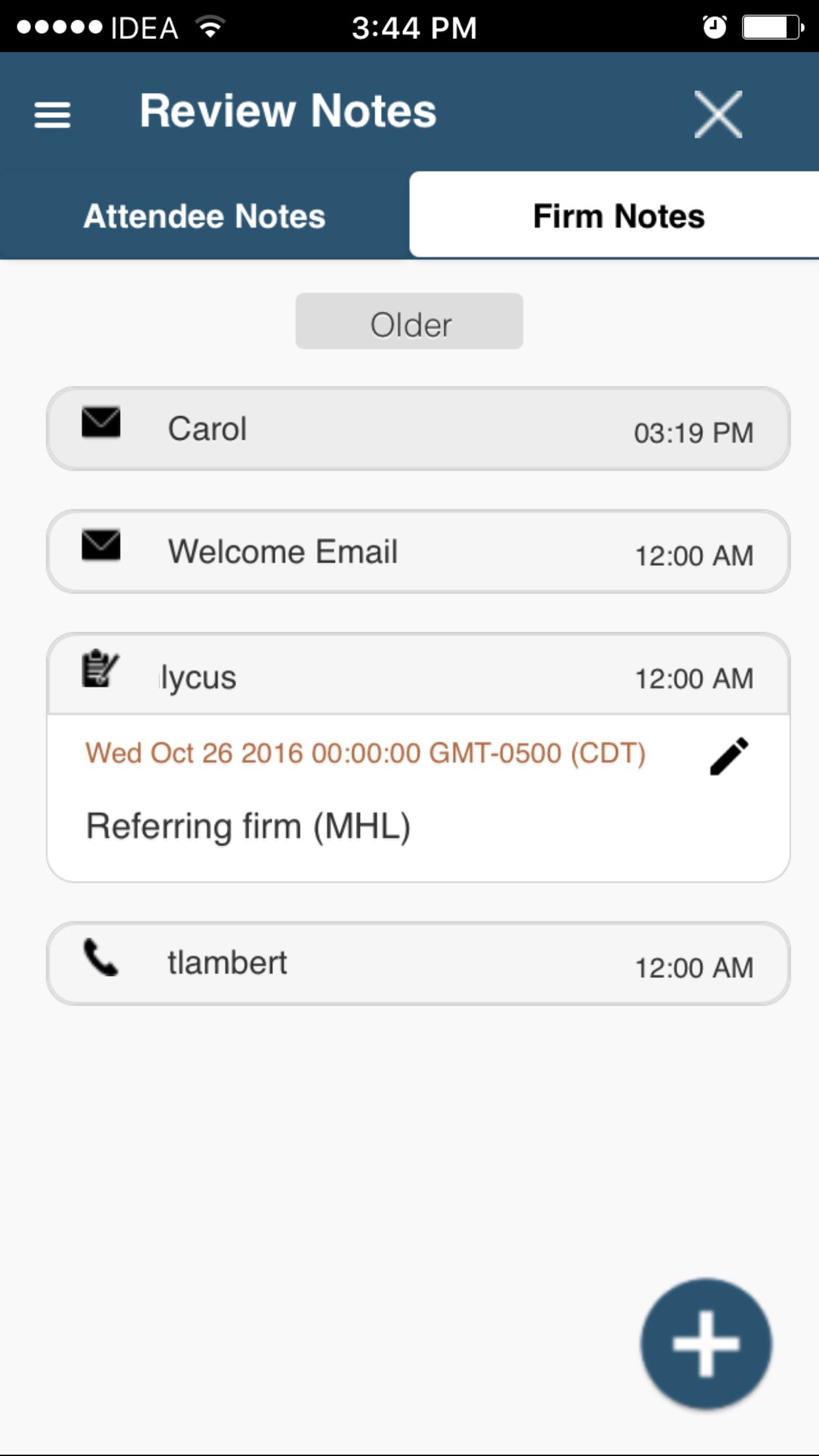Expand the Welcome Email note
819x1456 pixels.
point(418,551)
